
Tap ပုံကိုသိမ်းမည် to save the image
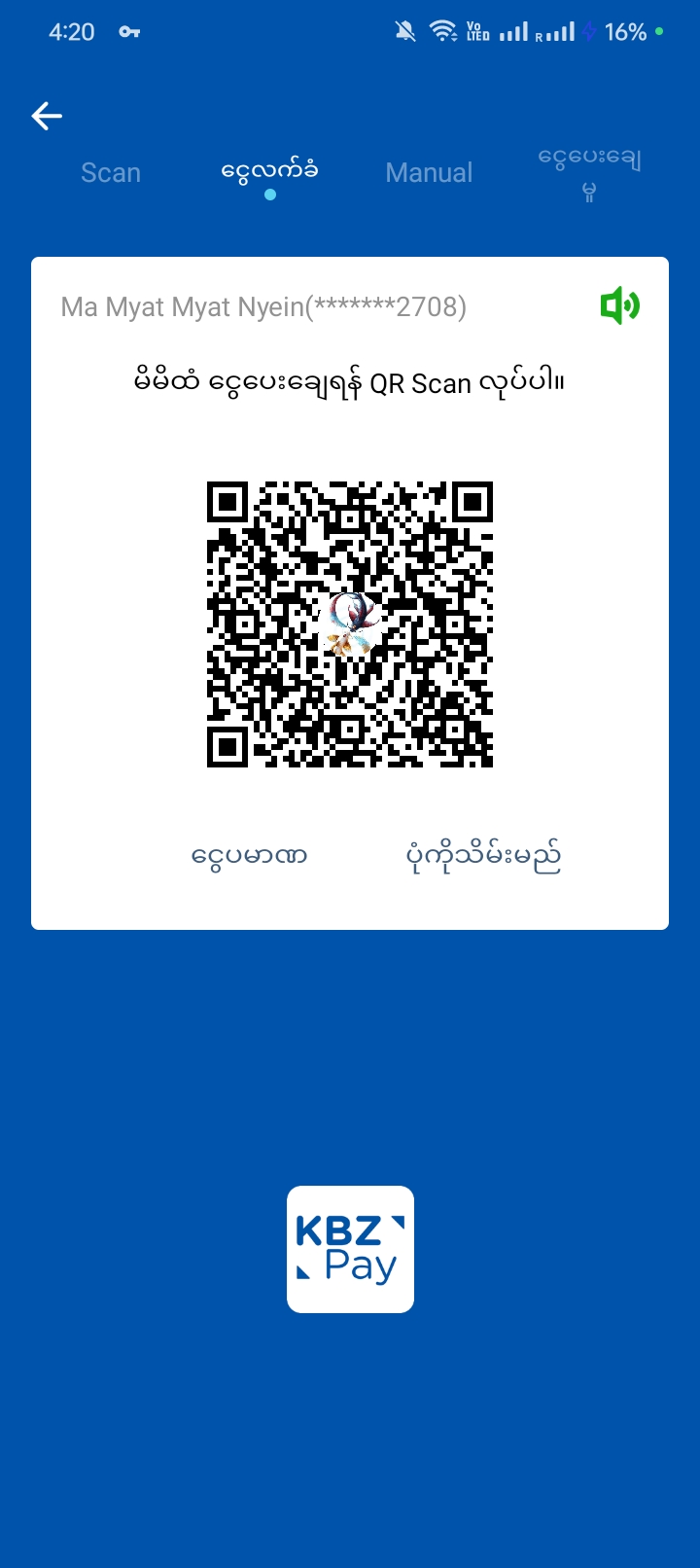[x=483, y=856]
